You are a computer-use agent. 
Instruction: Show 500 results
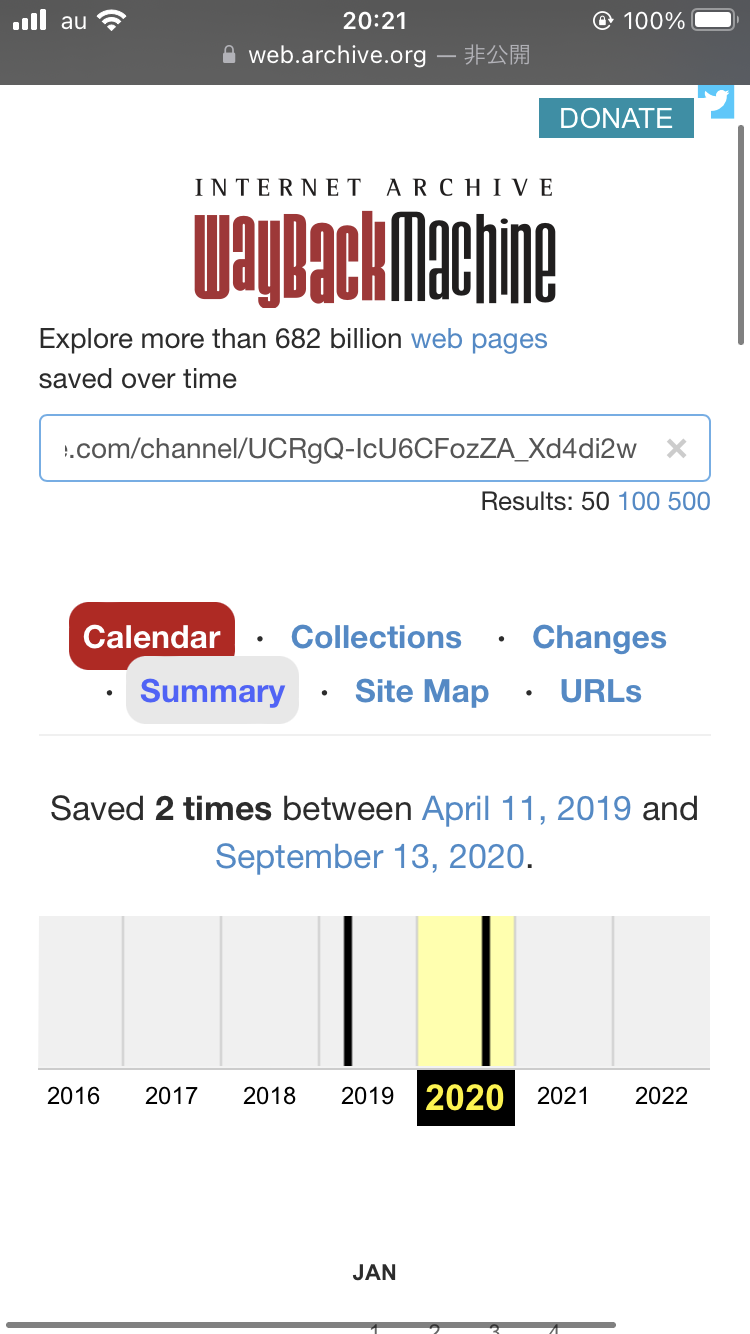689,501
